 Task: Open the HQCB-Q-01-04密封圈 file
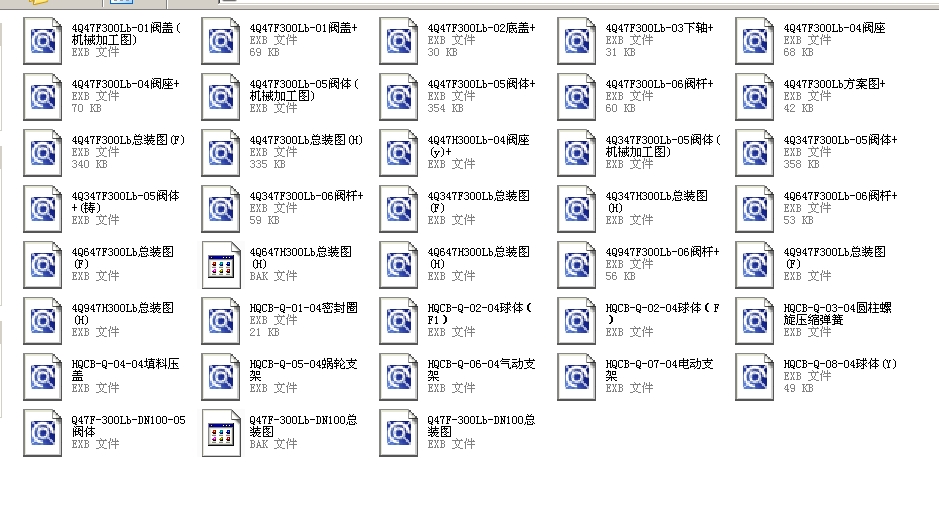point(221,320)
